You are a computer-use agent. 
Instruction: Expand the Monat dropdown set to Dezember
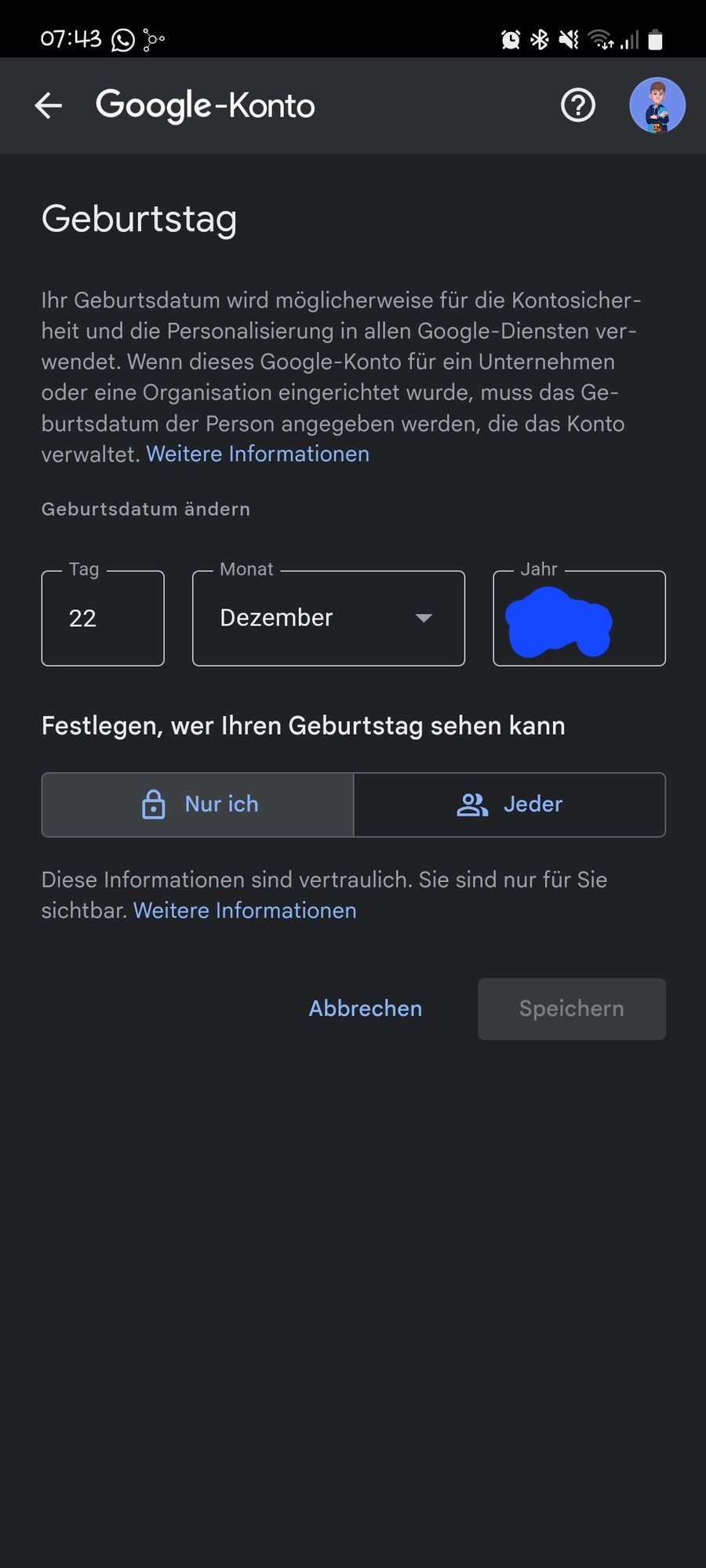coord(329,619)
